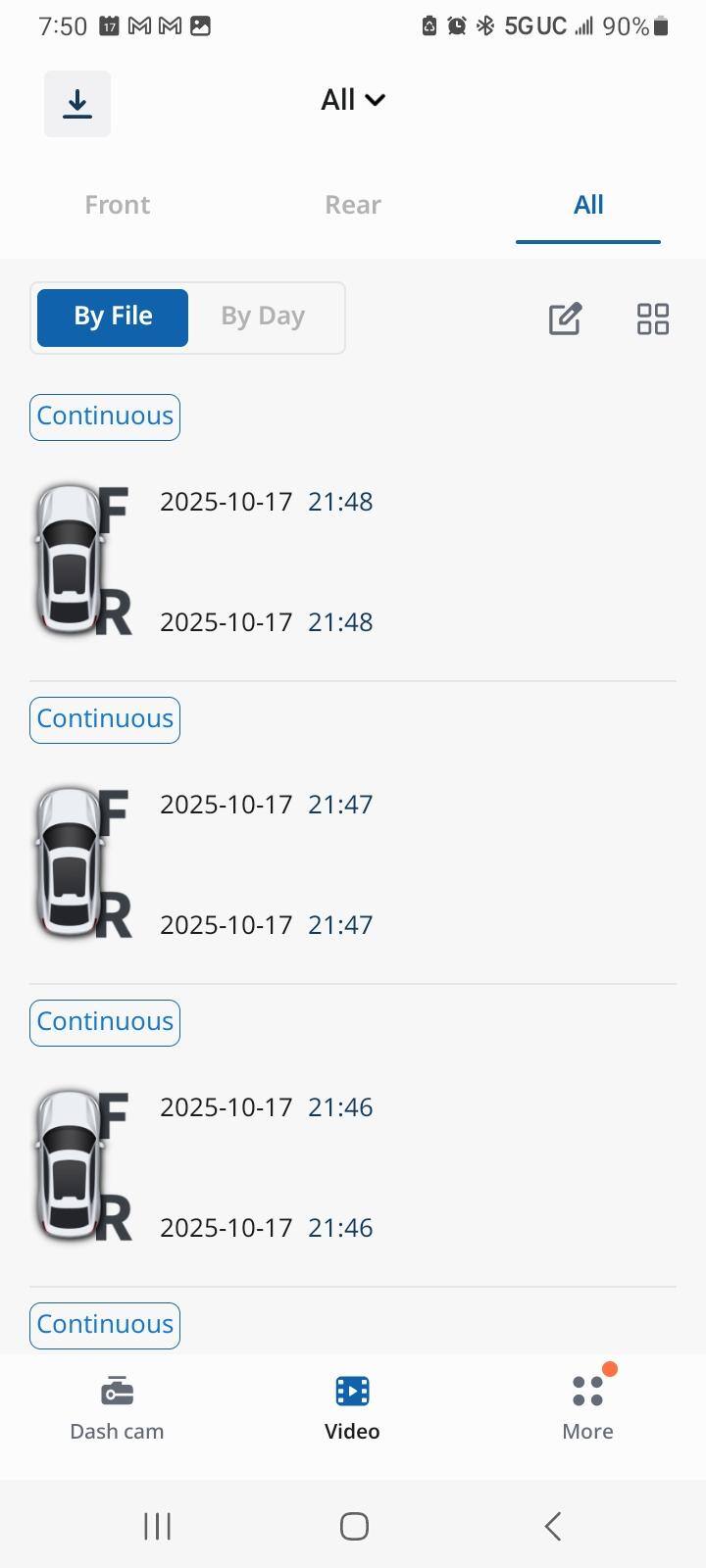Screen dimensions: 706x1568
Task: Play the rear clip from 21:47
Action: (x=267, y=925)
